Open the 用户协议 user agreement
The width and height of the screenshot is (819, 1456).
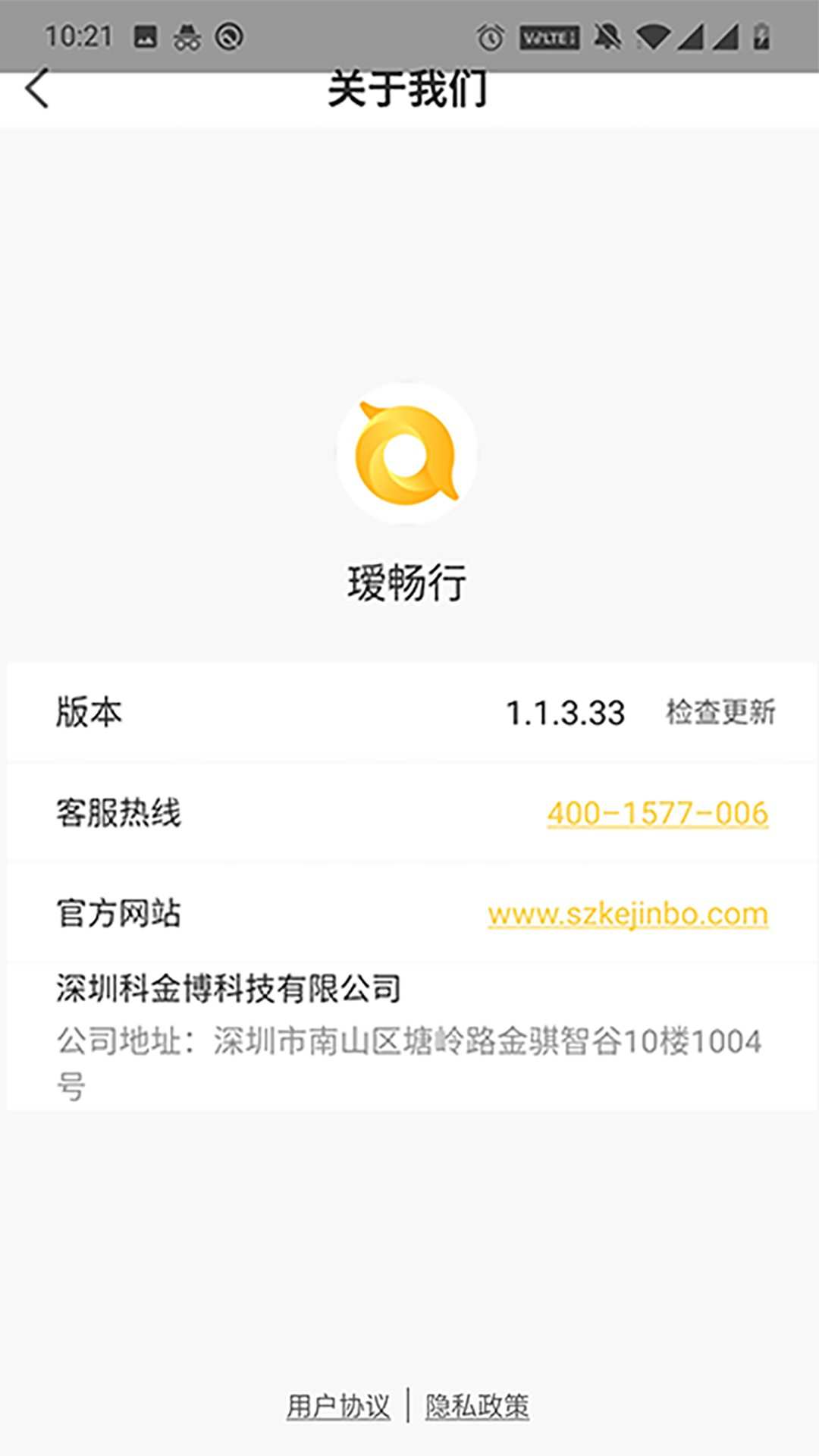pos(338,1407)
